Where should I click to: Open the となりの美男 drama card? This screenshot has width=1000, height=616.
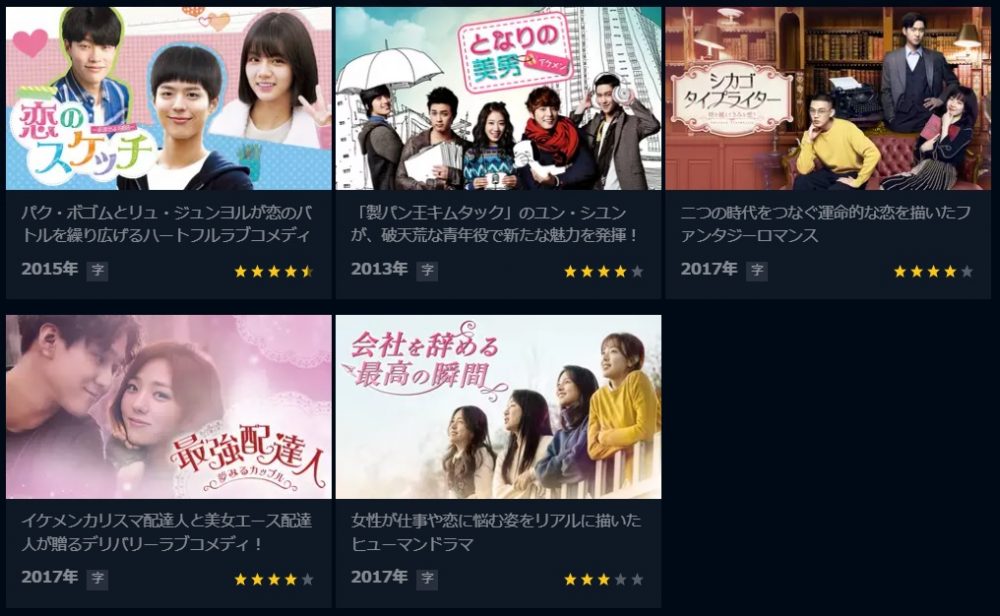tap(498, 100)
